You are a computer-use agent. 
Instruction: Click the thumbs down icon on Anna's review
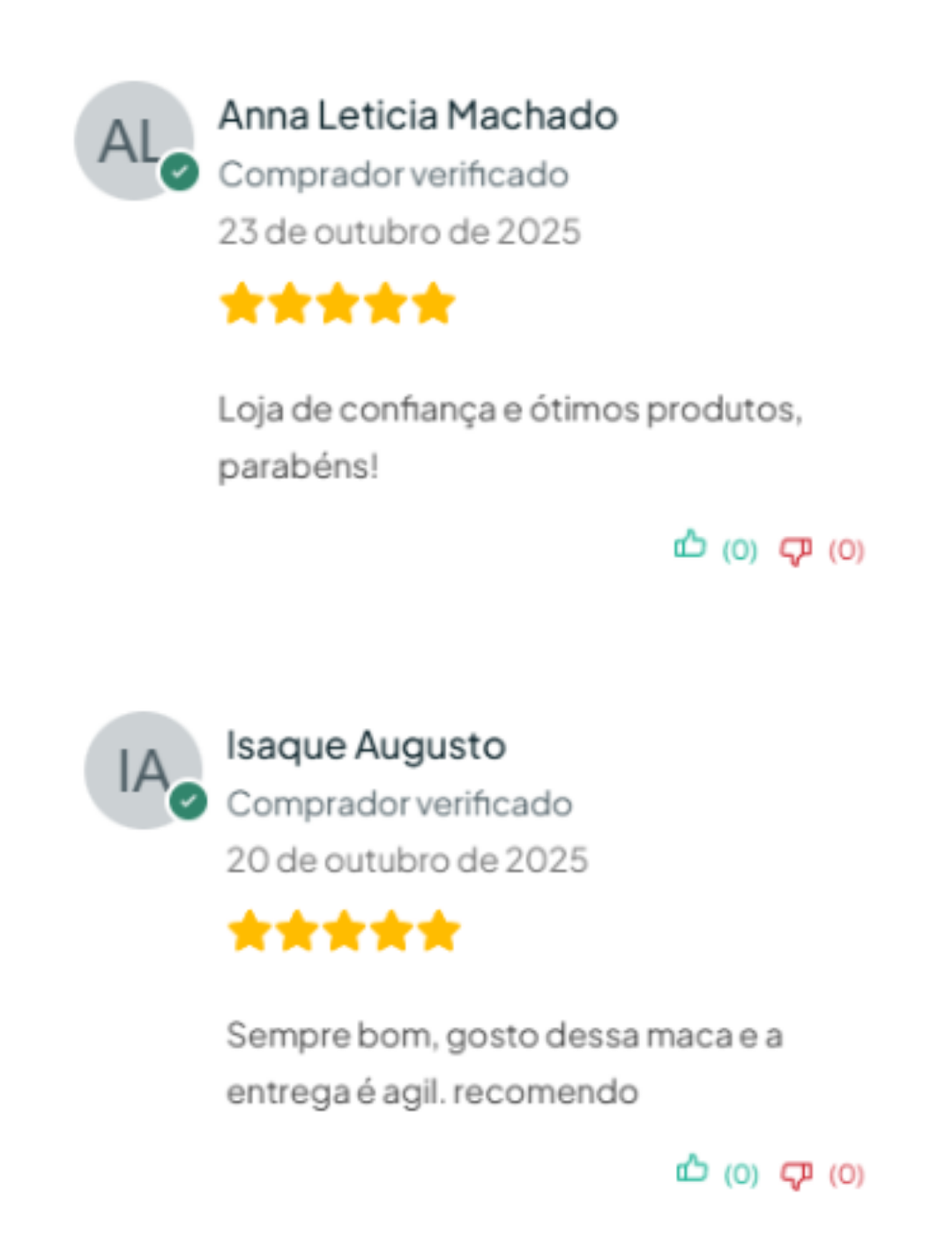tap(796, 551)
